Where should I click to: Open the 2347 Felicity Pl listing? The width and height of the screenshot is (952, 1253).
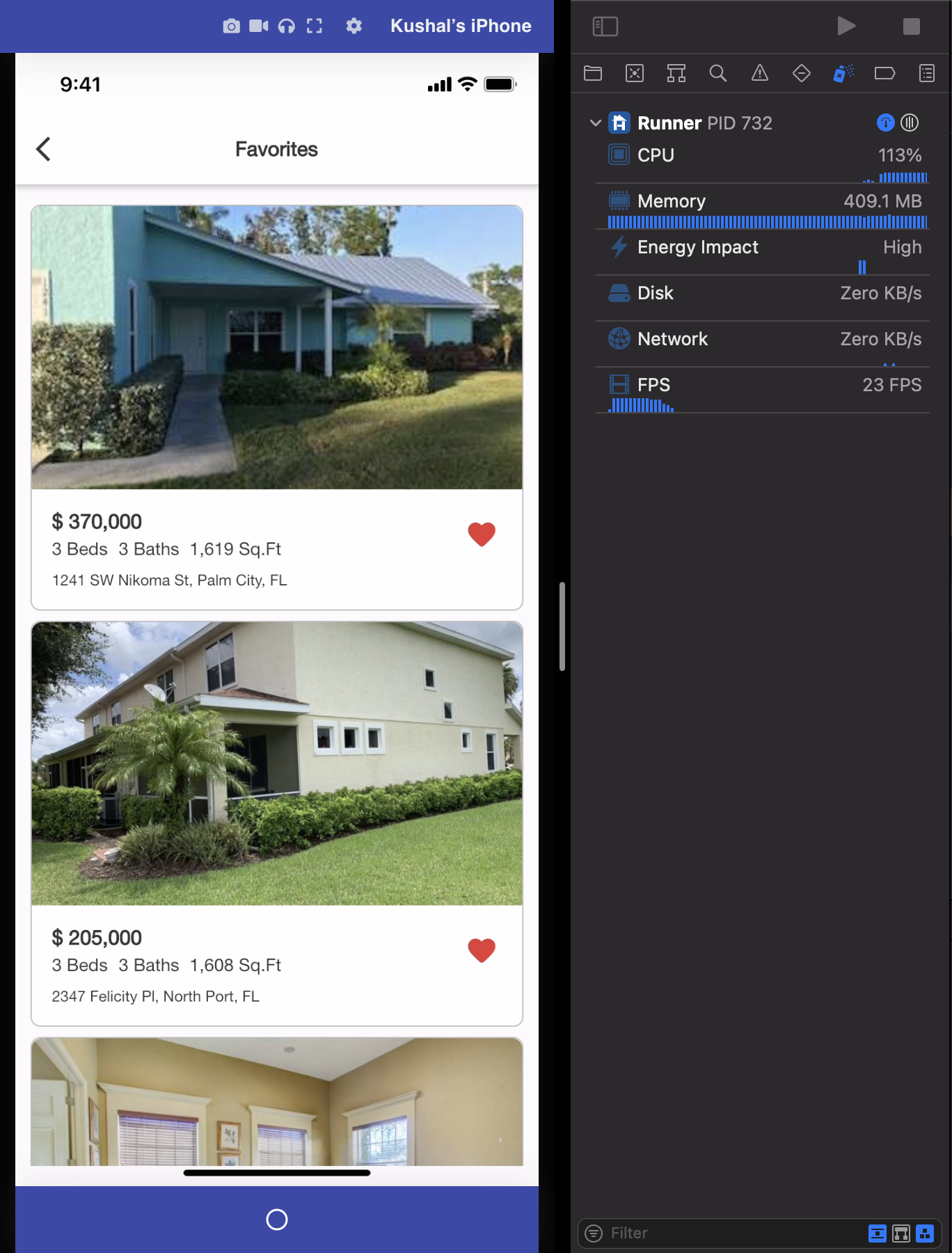(277, 823)
